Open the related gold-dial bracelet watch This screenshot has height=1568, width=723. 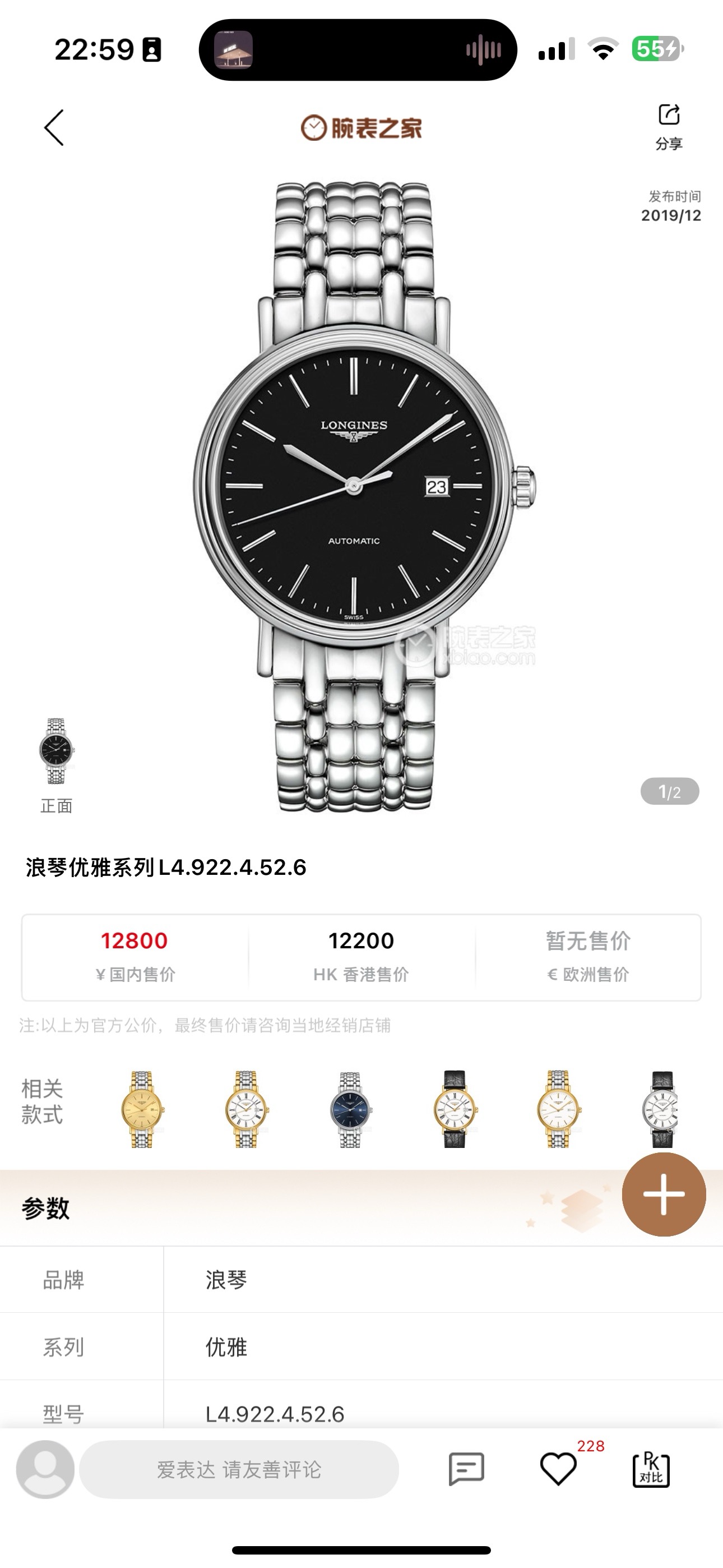pos(141,1109)
